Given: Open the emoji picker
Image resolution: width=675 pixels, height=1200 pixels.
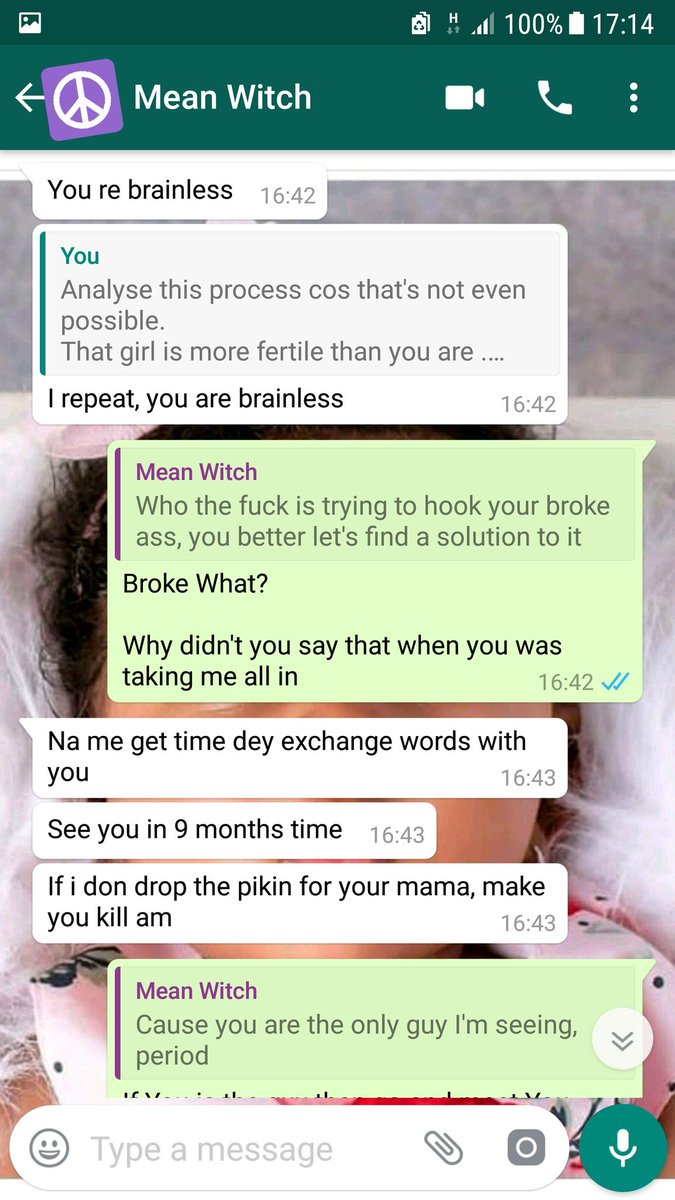Looking at the screenshot, I should click(x=49, y=1148).
